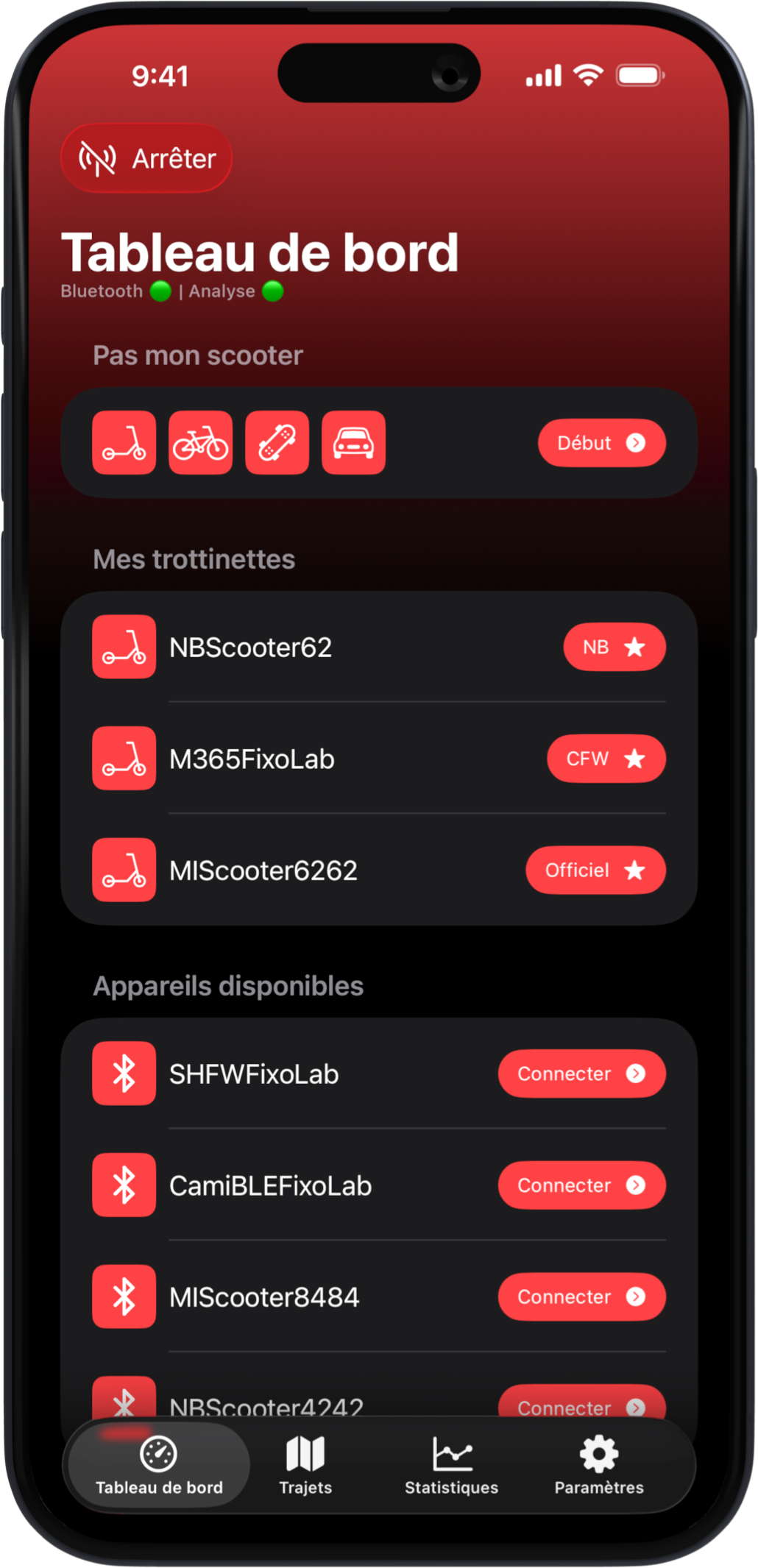Tap the NB star badge
758x1568 pixels.
pyautogui.click(x=614, y=648)
